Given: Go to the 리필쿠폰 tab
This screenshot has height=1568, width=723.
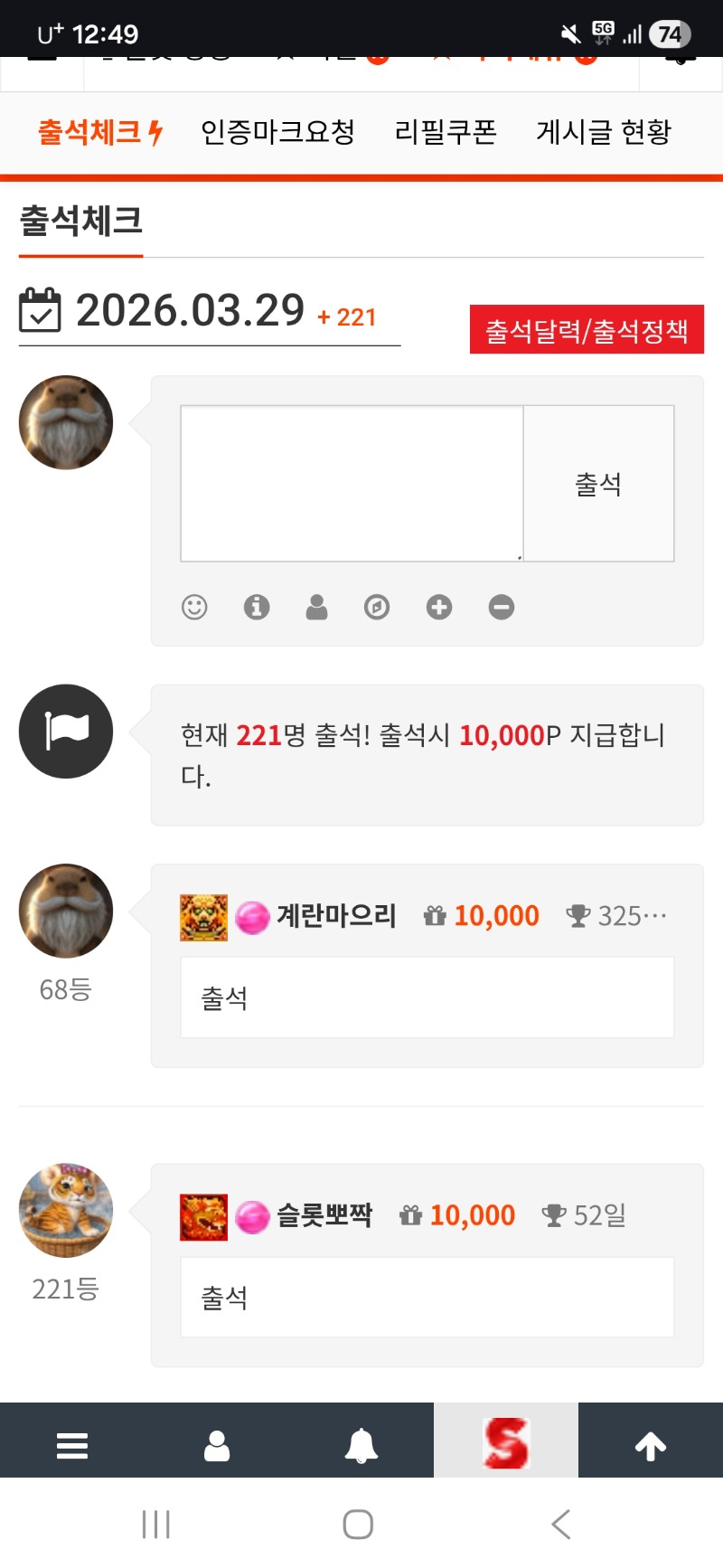Looking at the screenshot, I should coord(446,133).
